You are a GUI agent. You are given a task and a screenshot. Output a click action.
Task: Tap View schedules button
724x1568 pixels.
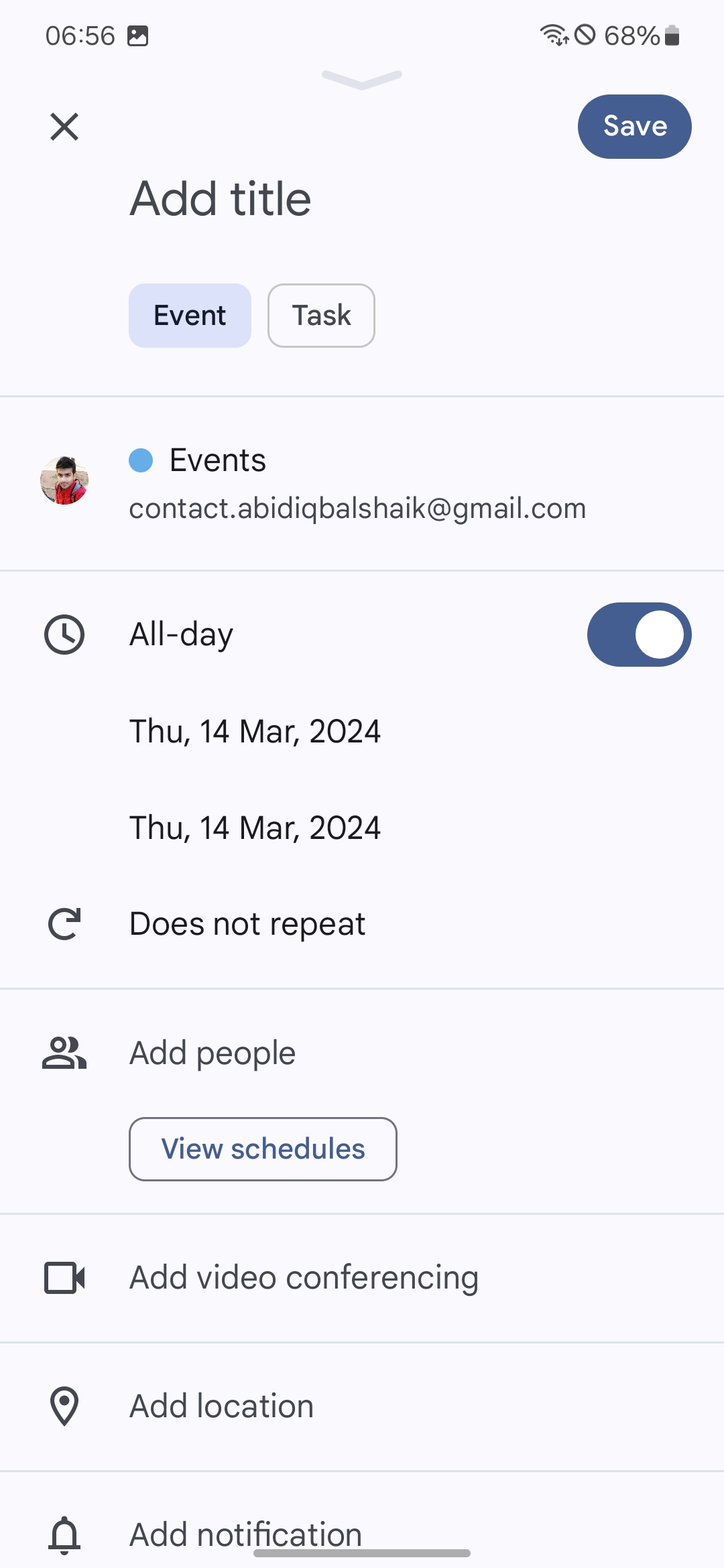(263, 1149)
